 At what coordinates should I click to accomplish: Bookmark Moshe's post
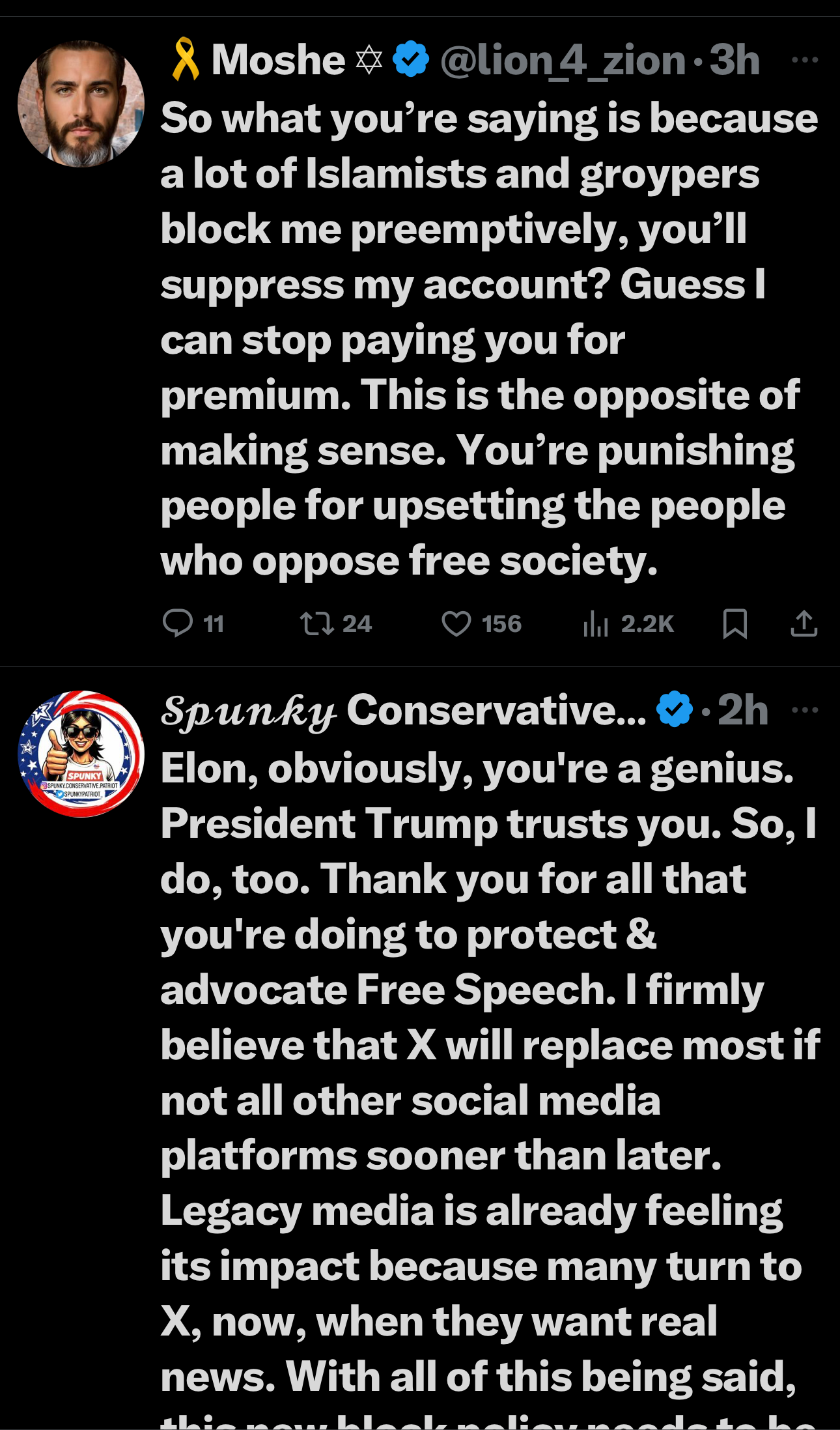coord(735,623)
